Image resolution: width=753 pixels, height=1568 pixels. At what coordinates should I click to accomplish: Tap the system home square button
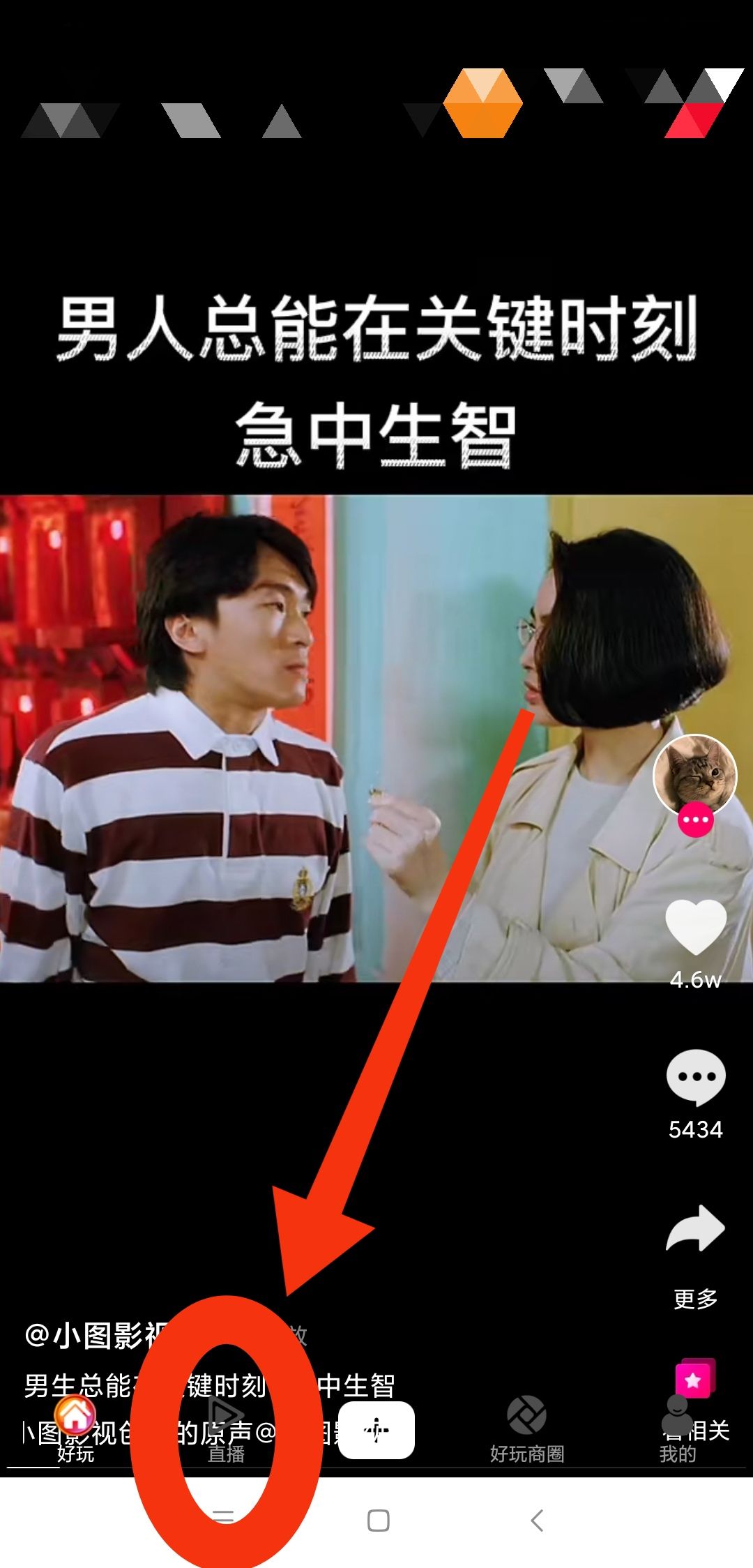click(x=378, y=1521)
